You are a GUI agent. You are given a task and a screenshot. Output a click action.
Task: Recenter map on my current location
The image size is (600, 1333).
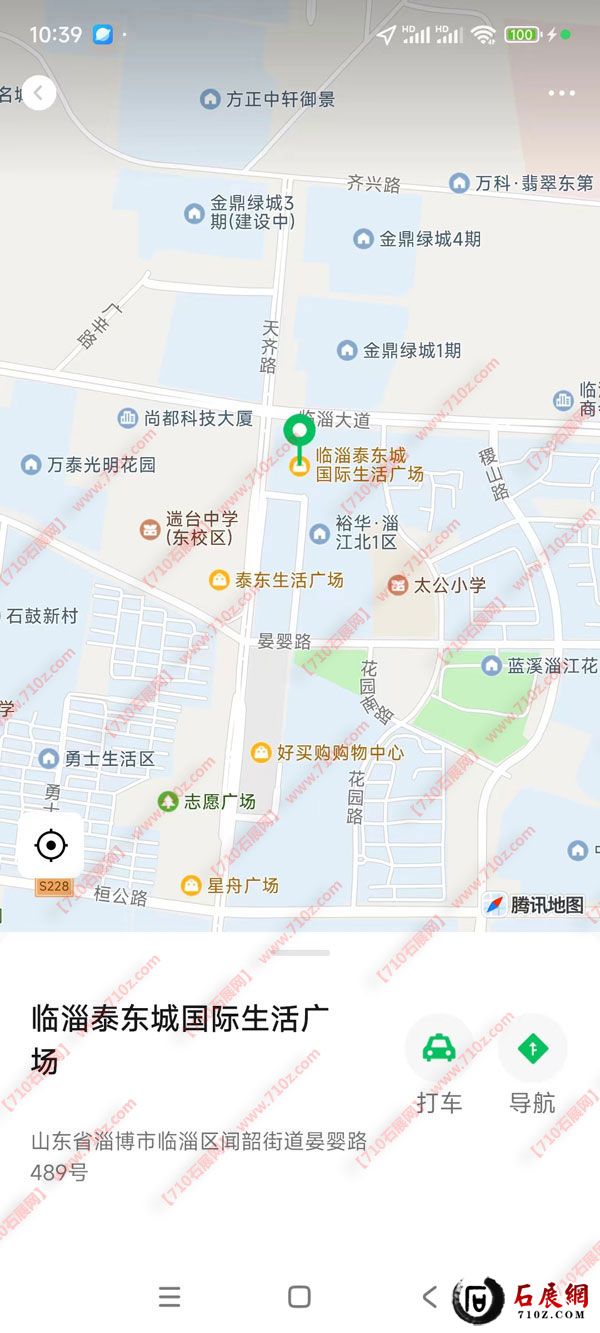pyautogui.click(x=50, y=846)
